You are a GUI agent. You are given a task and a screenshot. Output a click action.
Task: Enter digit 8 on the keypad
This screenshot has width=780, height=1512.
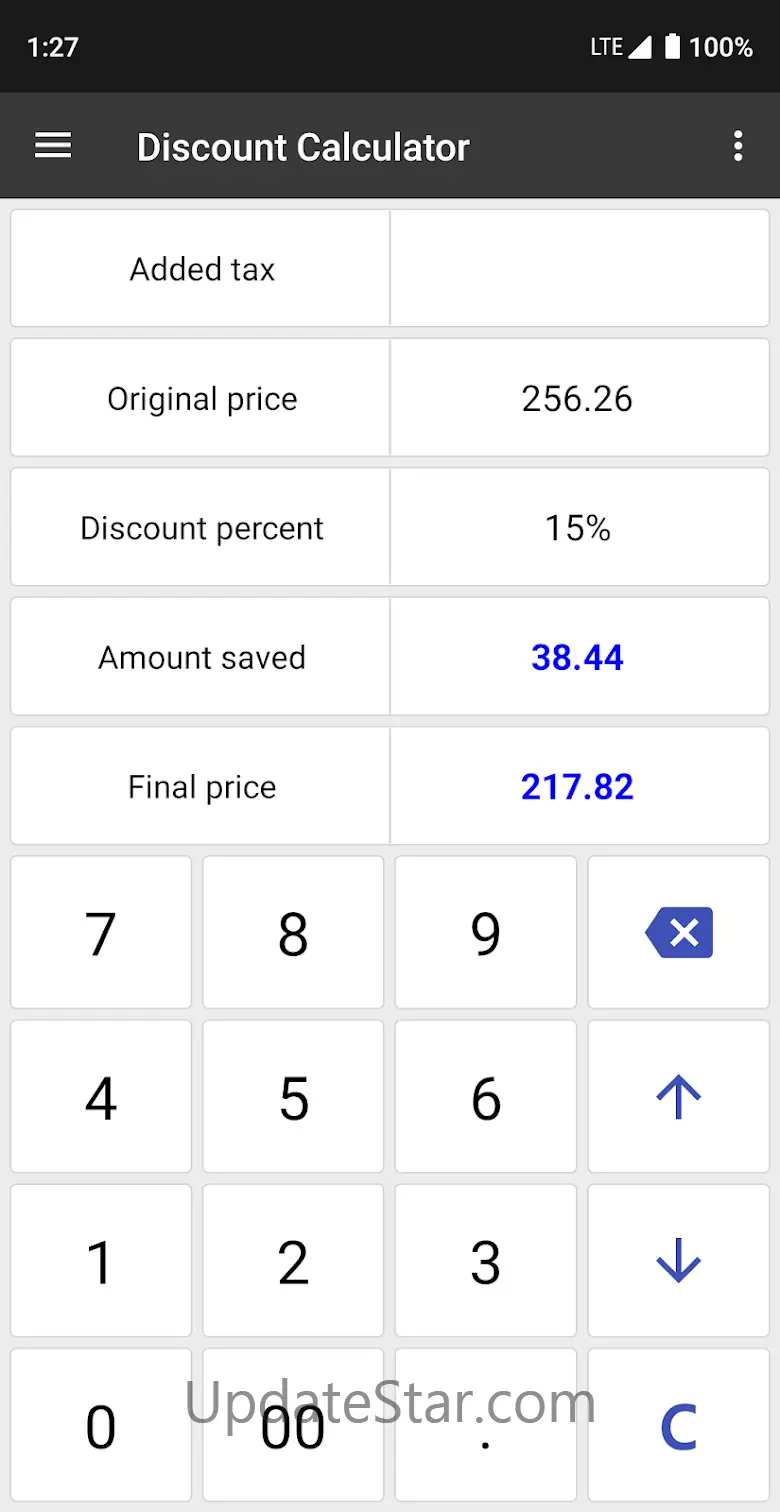[x=293, y=932]
